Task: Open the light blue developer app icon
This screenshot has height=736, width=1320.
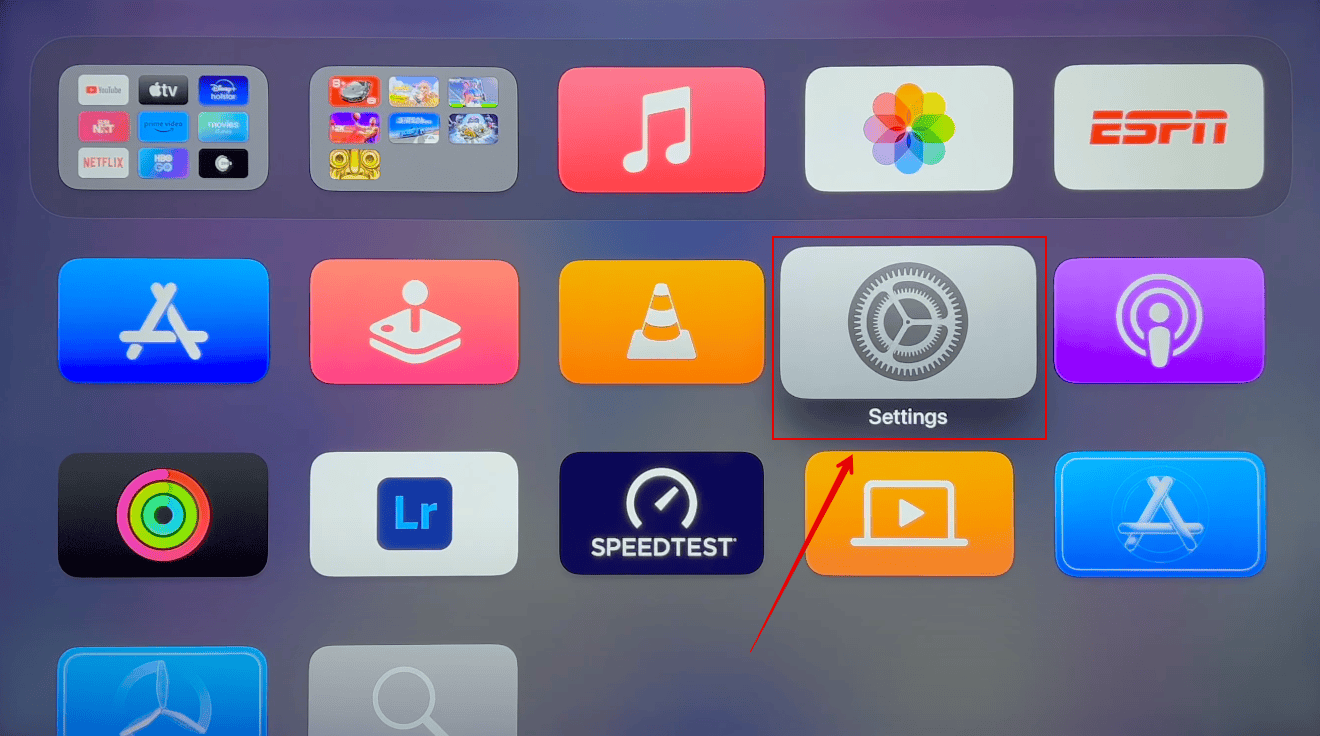Action: 1159,514
